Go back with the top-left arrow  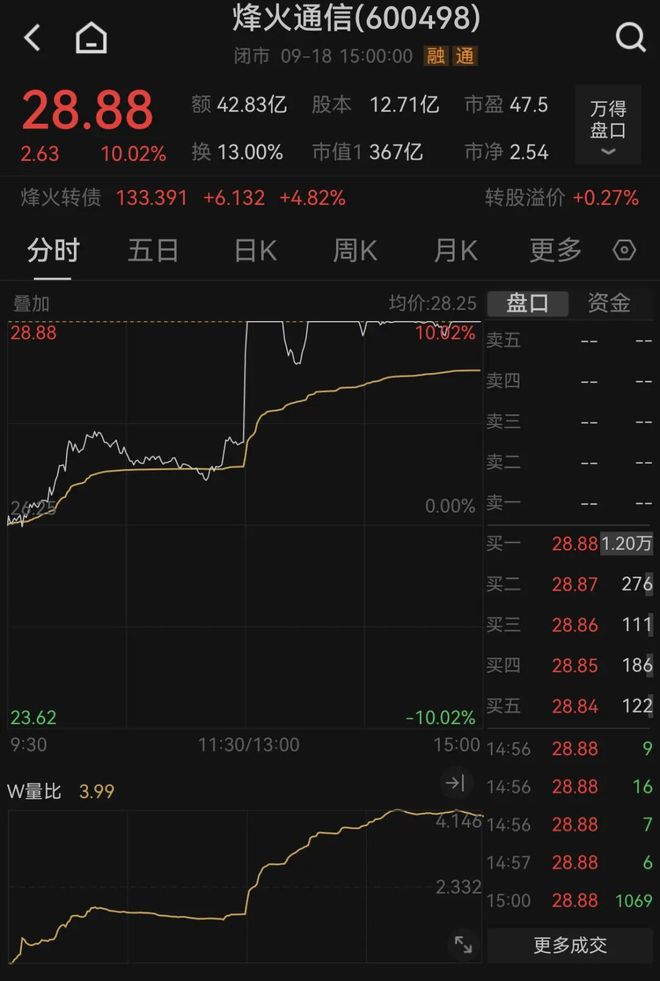click(x=33, y=38)
